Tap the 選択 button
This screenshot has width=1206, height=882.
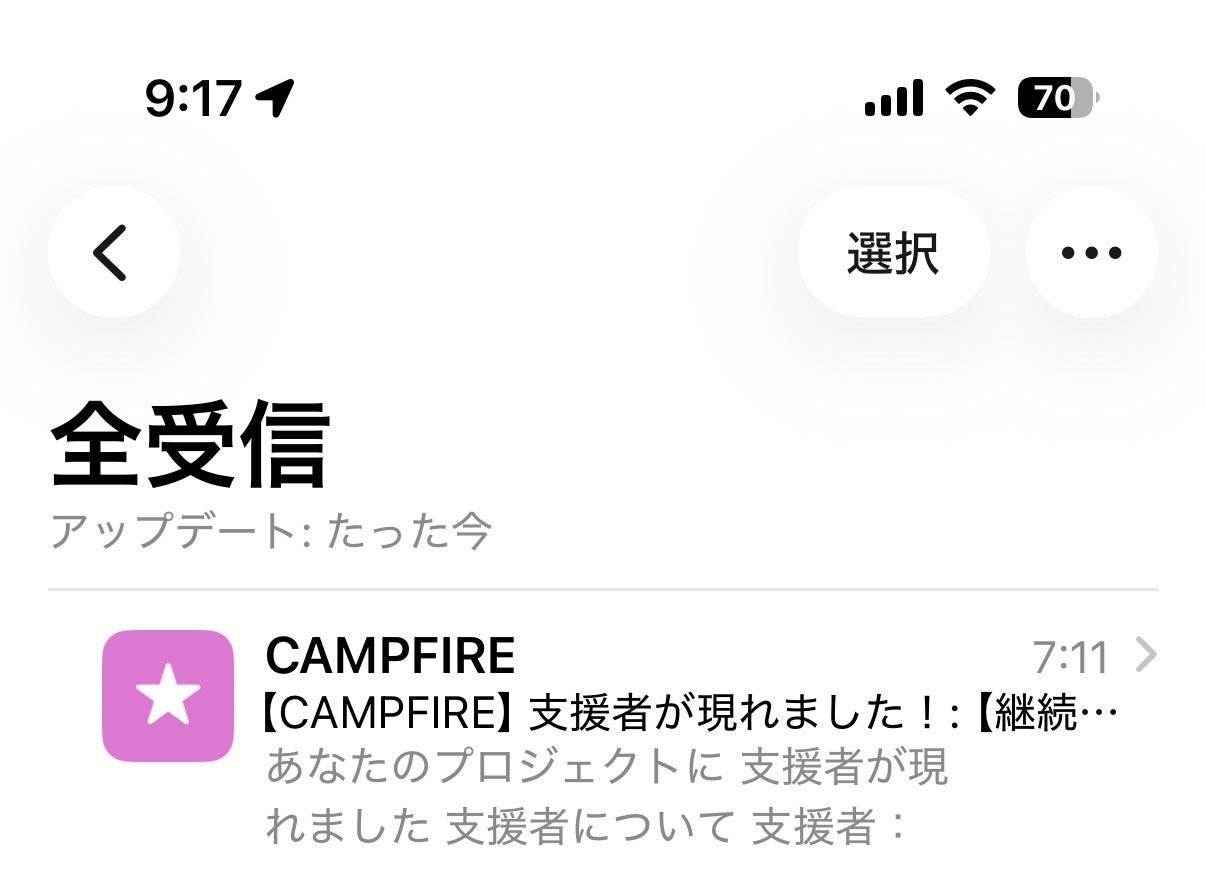(892, 252)
